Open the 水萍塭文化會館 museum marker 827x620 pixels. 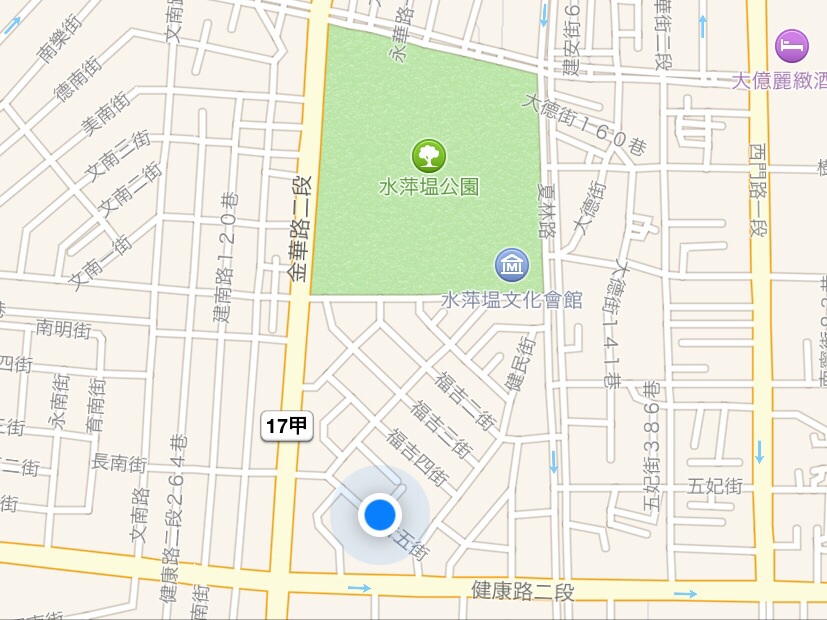(x=512, y=265)
